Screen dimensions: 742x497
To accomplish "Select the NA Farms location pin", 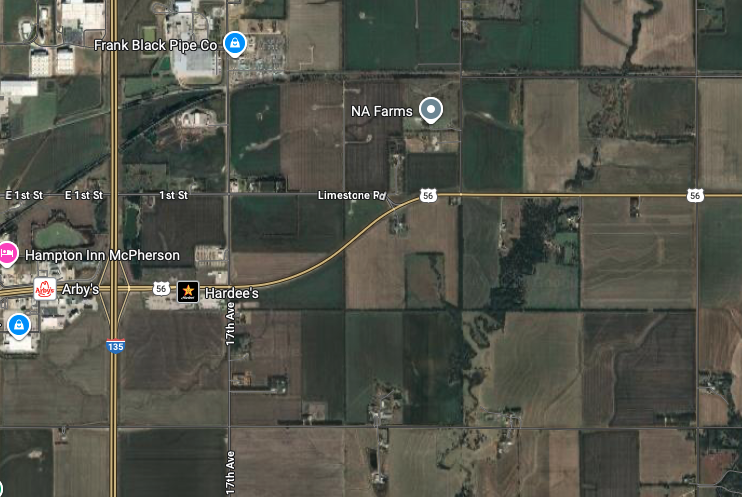I will point(431,110).
